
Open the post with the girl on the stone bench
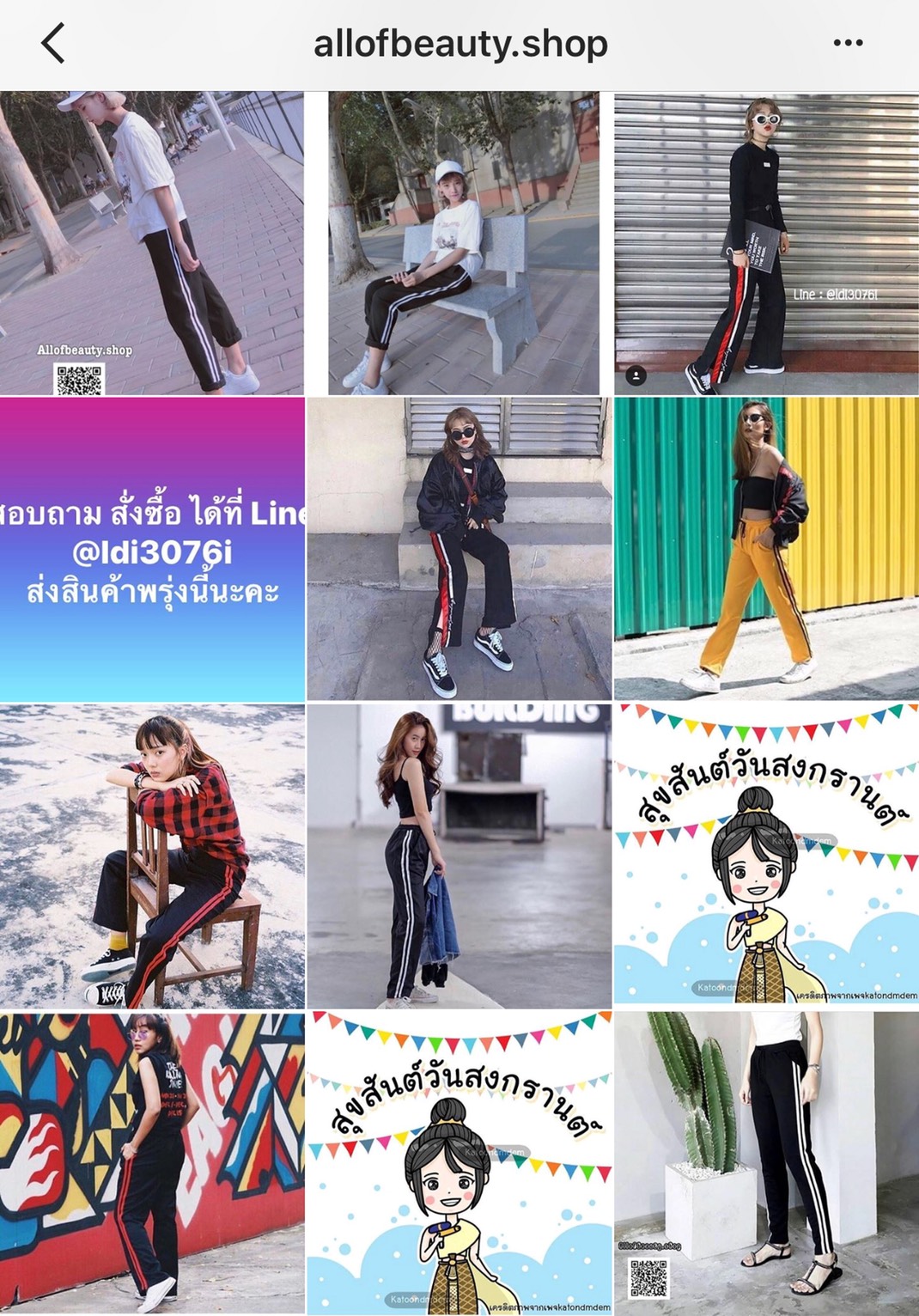[463, 243]
